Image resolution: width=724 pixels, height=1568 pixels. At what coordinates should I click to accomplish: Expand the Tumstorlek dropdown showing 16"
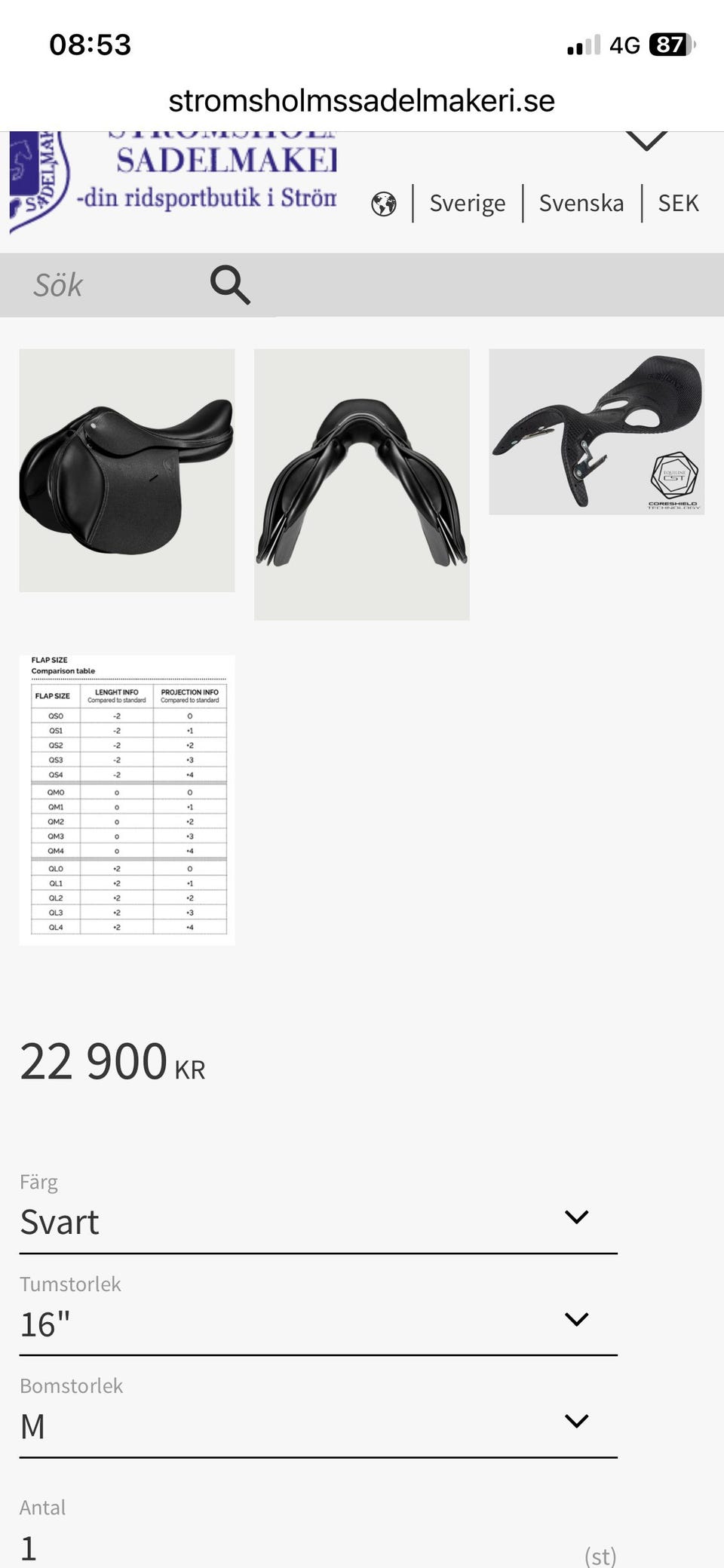pyautogui.click(x=318, y=1324)
